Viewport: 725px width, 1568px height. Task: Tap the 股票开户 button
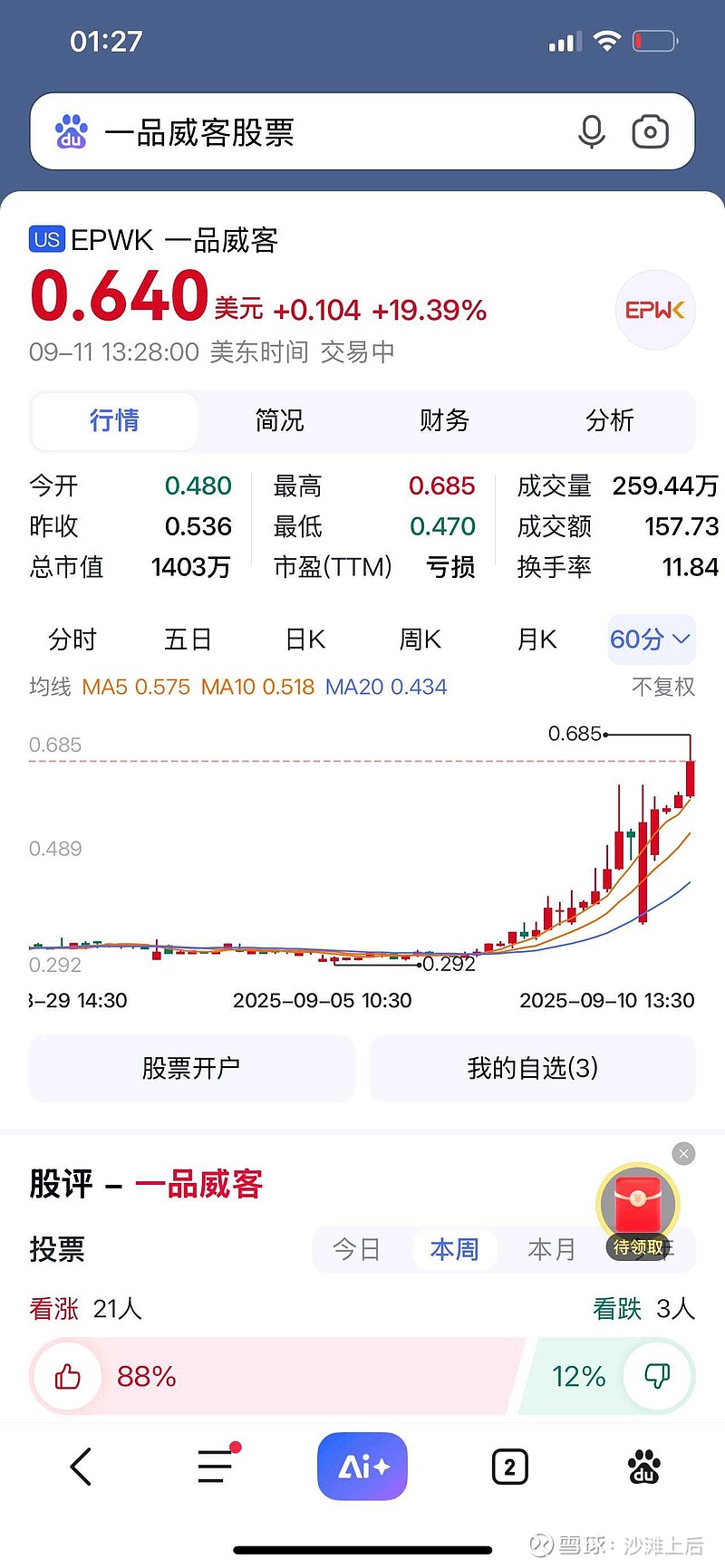pyautogui.click(x=191, y=1068)
